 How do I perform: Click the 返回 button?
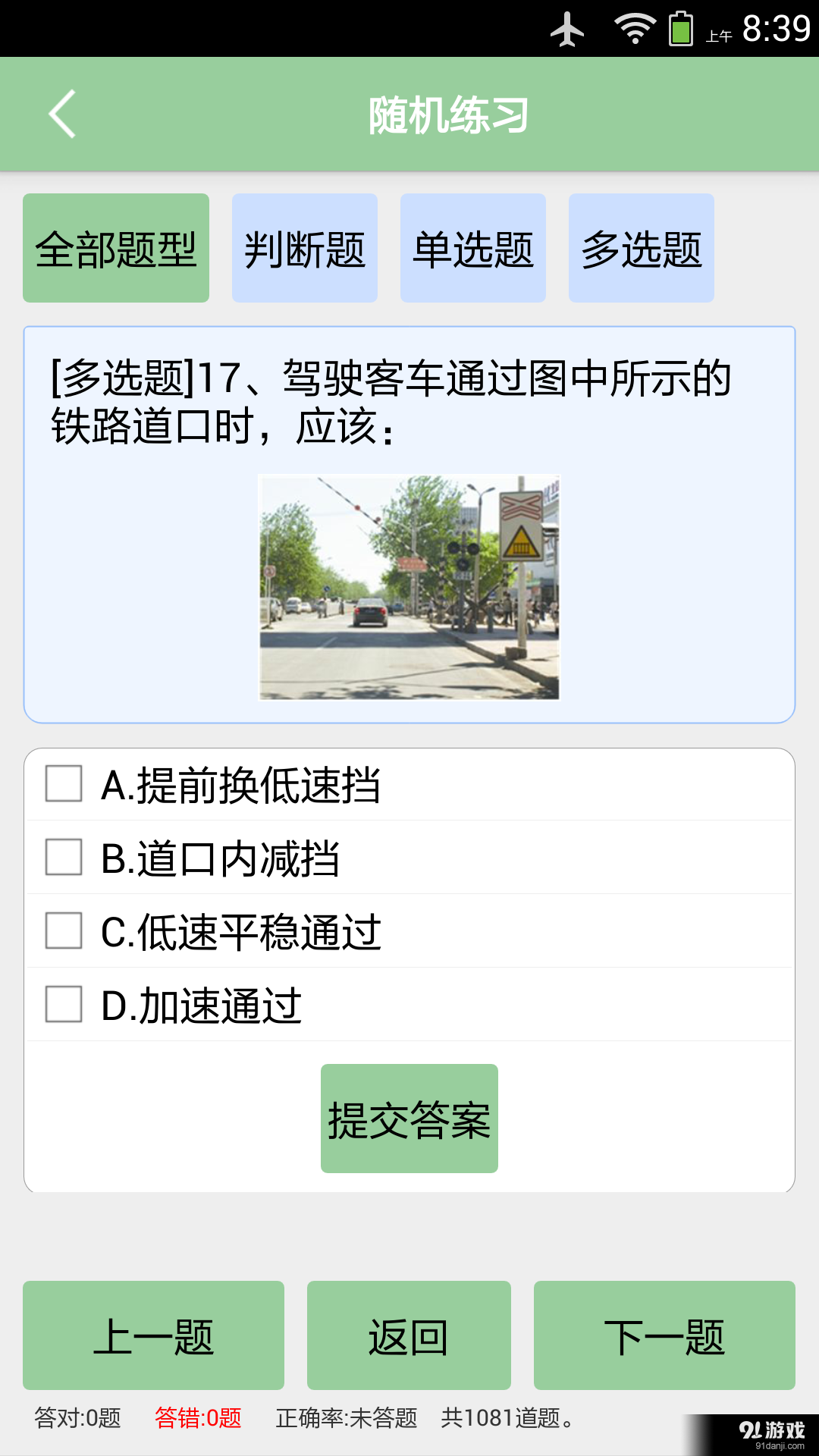click(x=409, y=1336)
